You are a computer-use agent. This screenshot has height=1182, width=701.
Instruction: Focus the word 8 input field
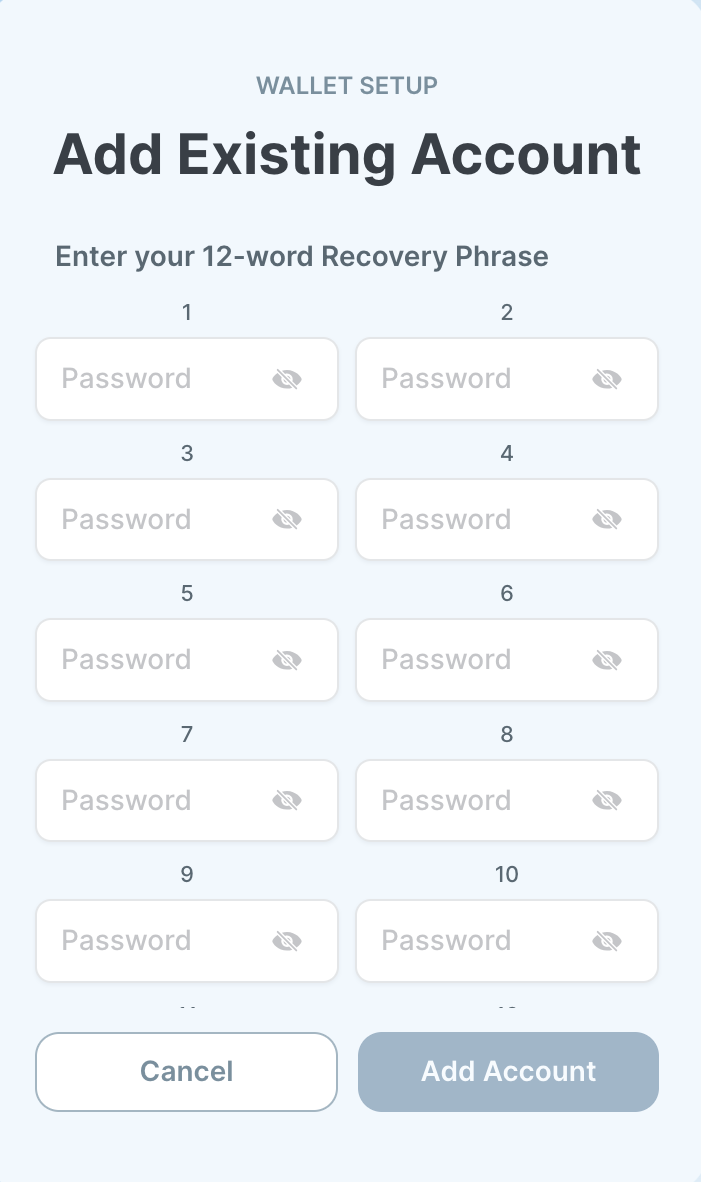(507, 801)
